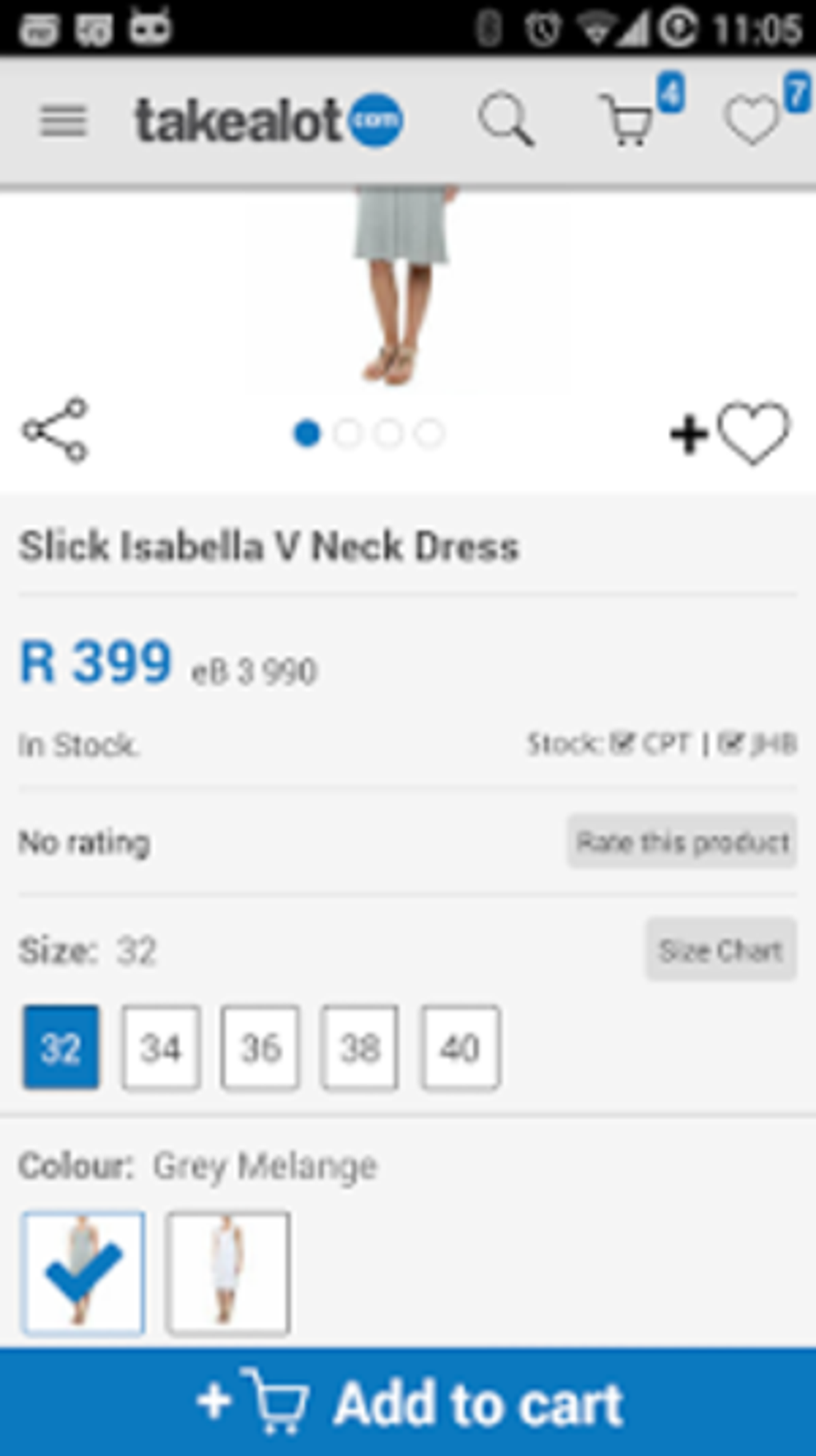
Task: Open the hamburger navigation menu
Action: tap(63, 121)
